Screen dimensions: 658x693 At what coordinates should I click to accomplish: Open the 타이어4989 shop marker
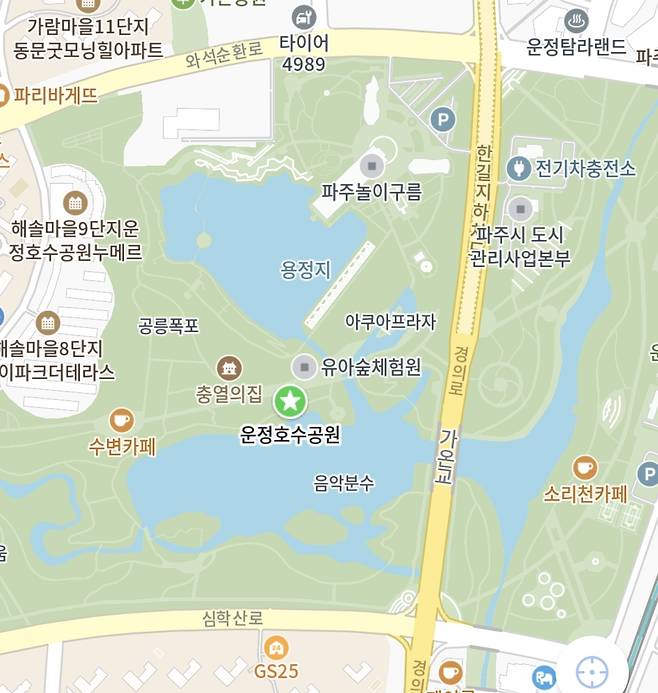point(304,18)
